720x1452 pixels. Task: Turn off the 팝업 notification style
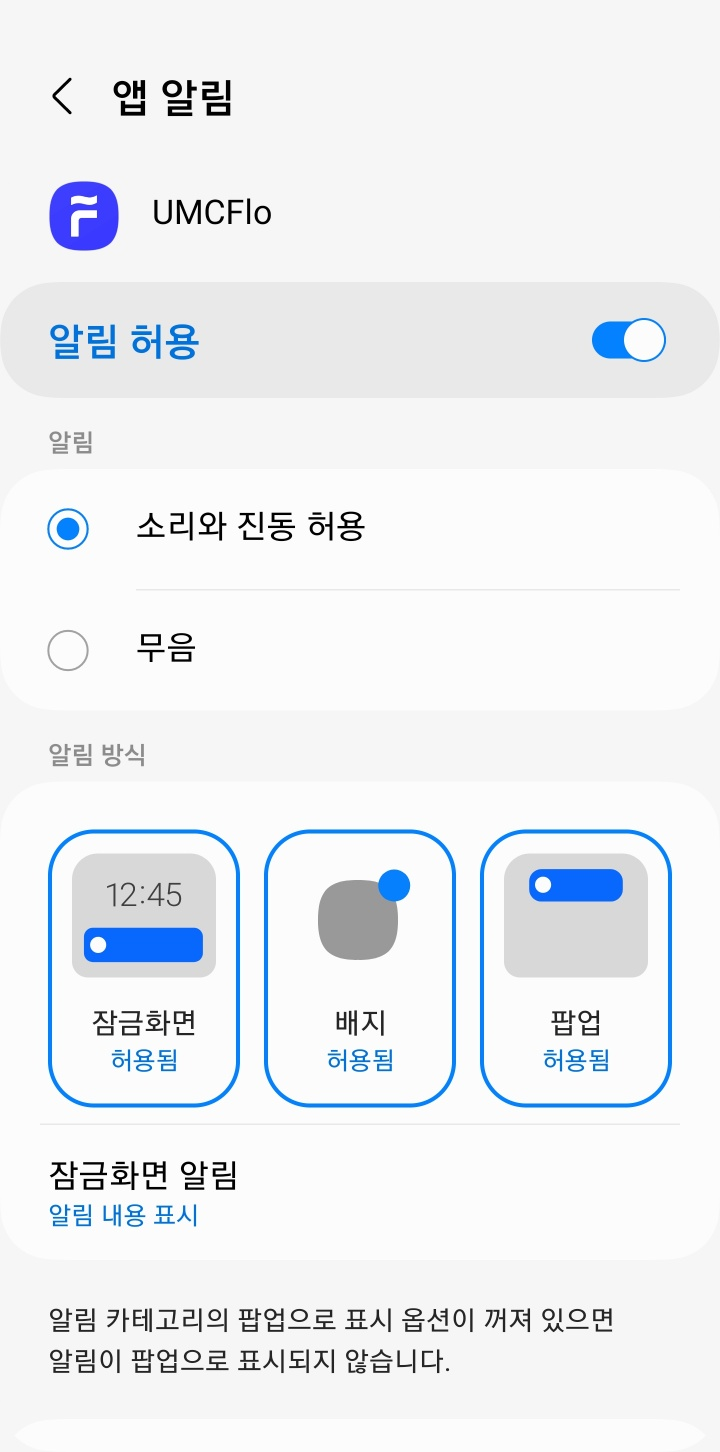[x=576, y=968]
